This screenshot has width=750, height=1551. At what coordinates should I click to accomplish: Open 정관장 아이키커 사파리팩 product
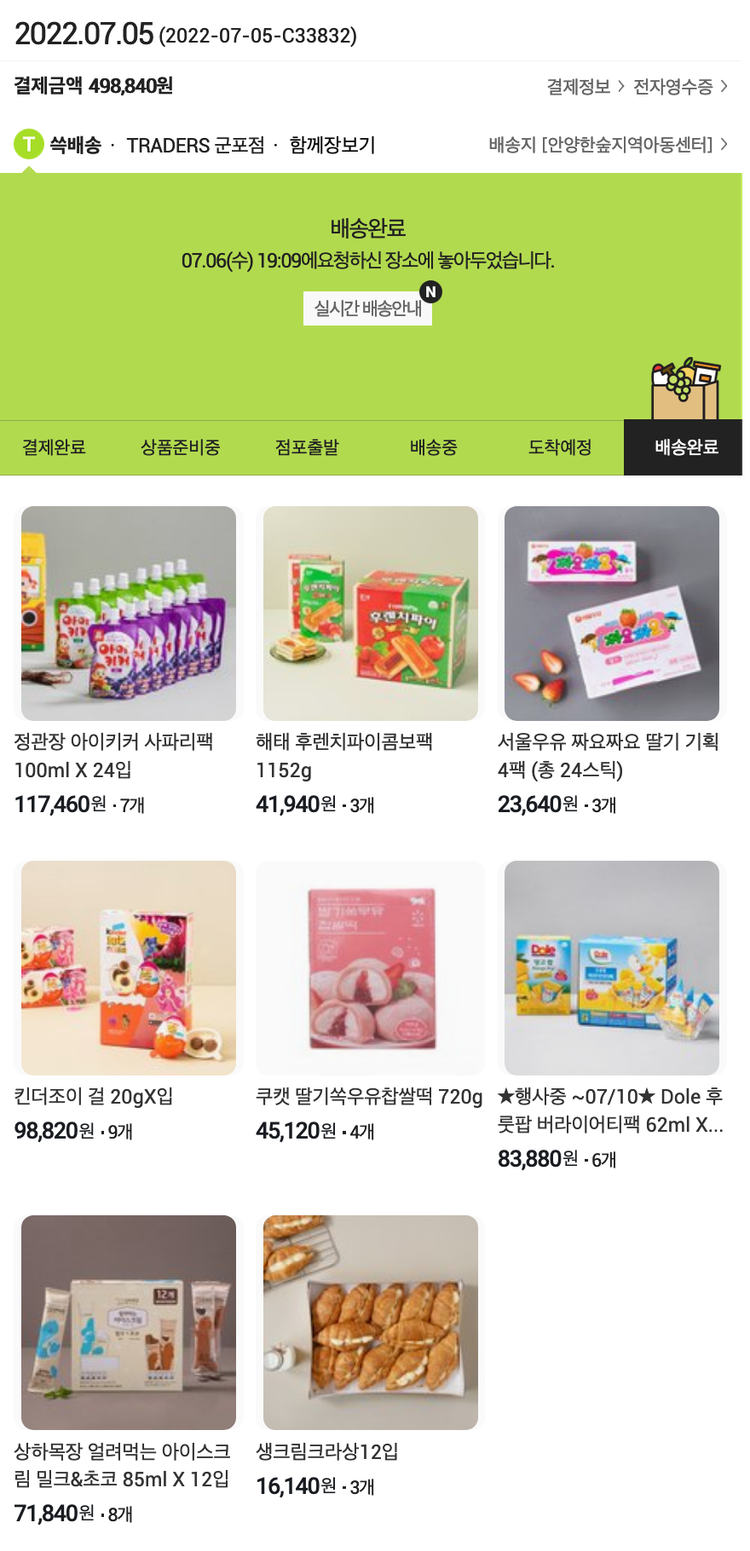click(x=128, y=613)
